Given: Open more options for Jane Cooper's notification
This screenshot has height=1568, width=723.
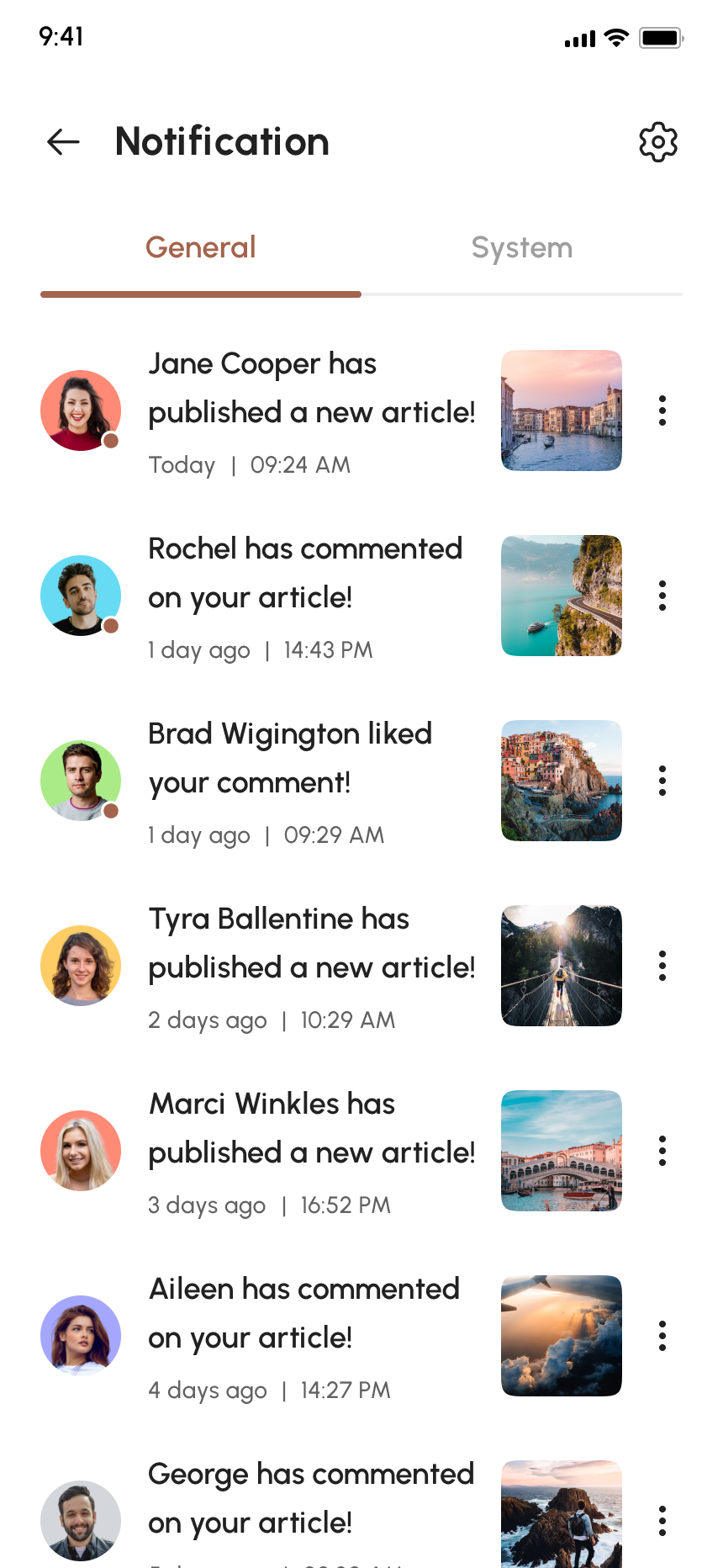Looking at the screenshot, I should (662, 411).
